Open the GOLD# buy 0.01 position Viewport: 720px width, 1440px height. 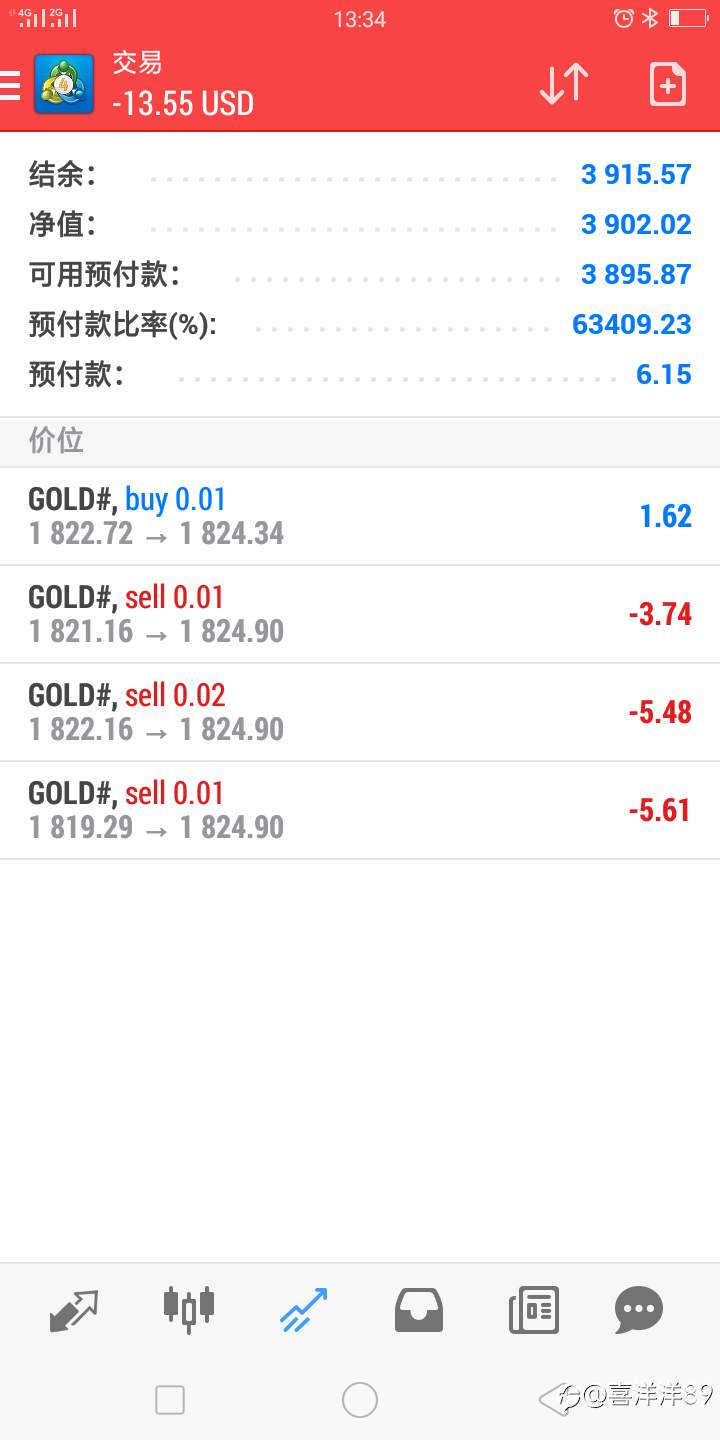pos(360,516)
